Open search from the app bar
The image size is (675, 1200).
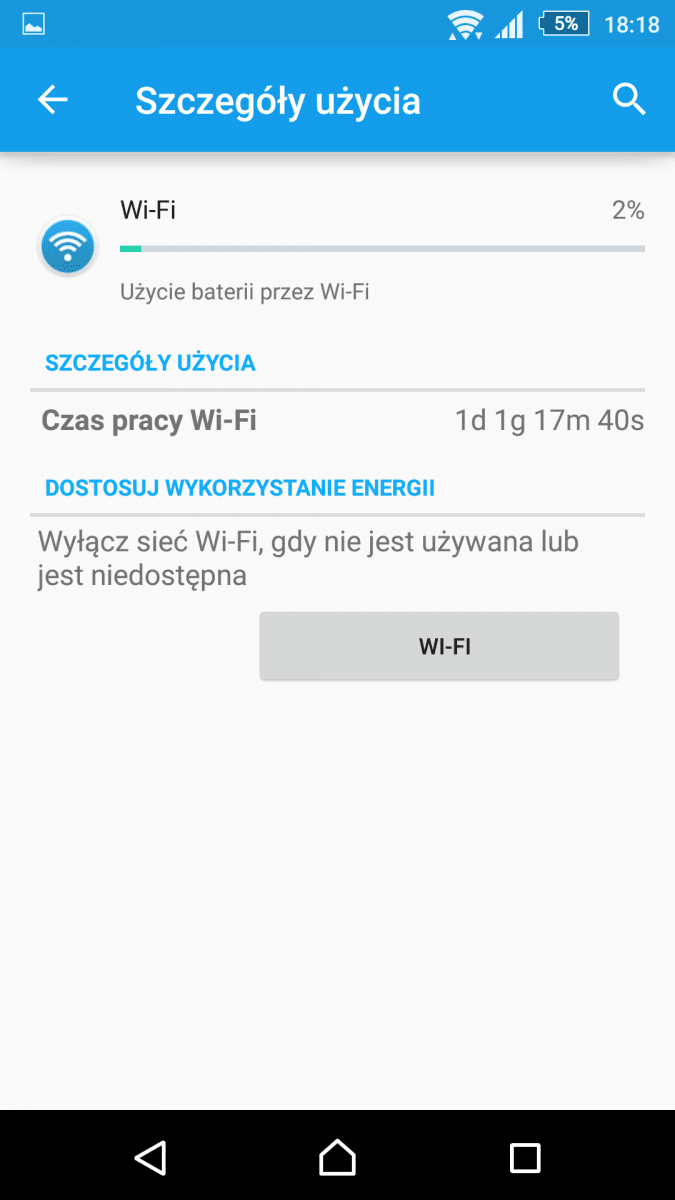(629, 99)
